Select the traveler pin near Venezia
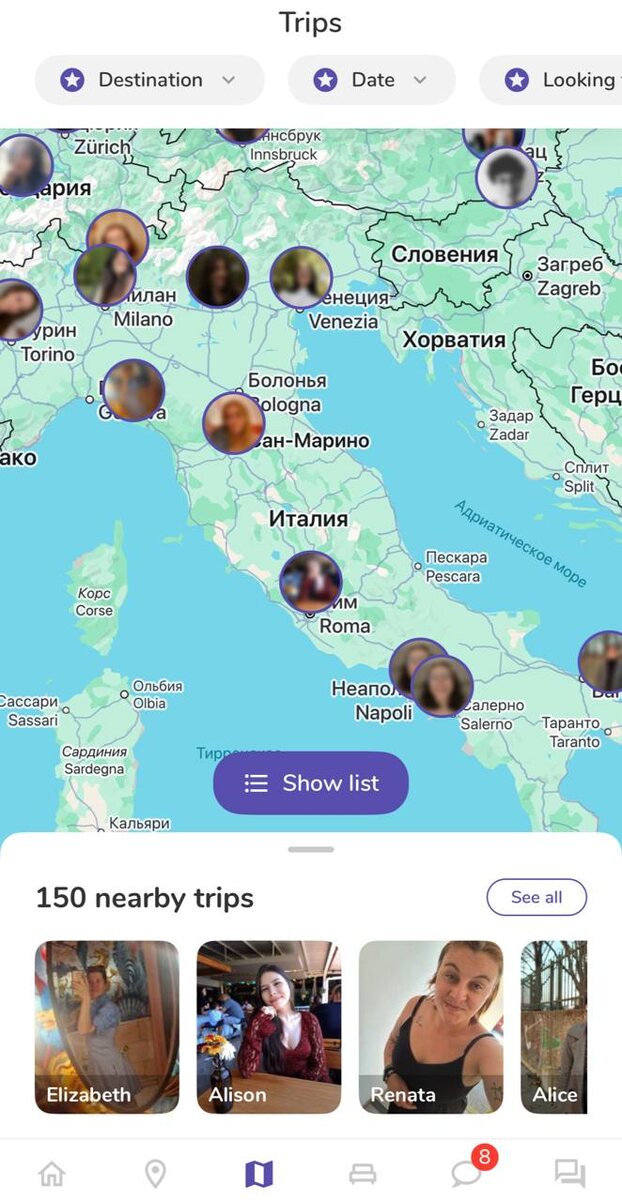 tap(300, 277)
